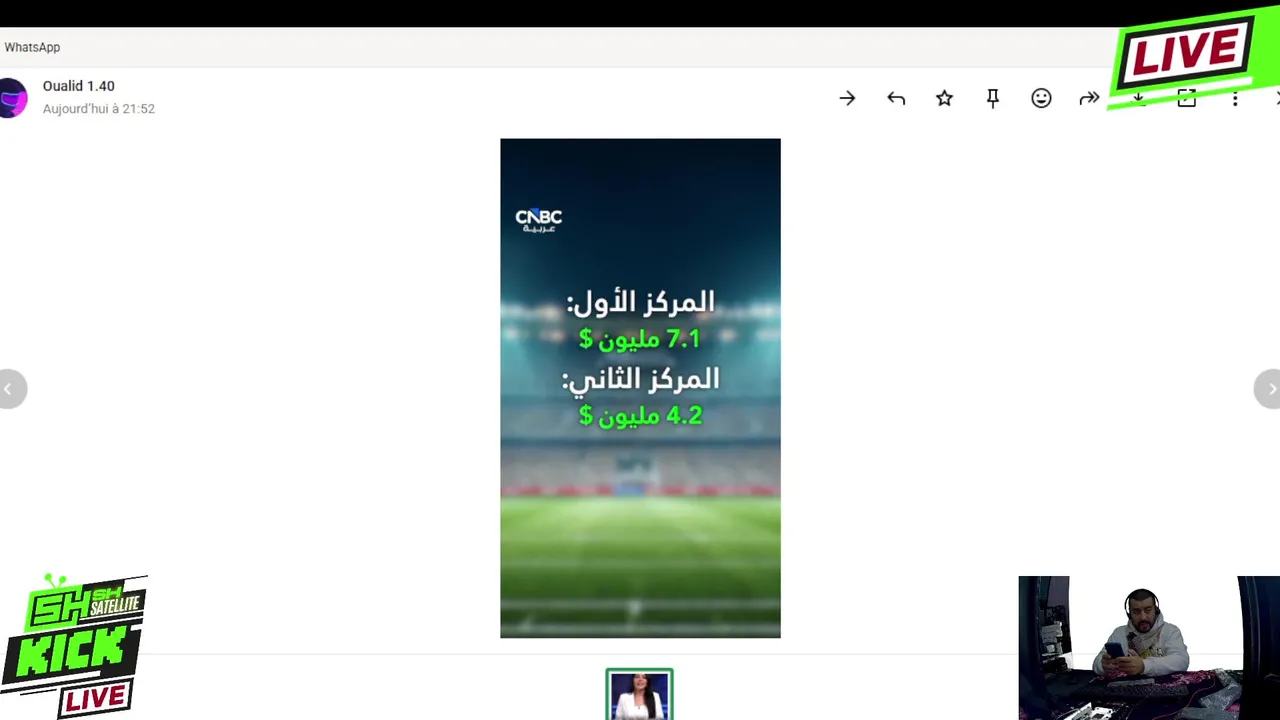The image size is (1280, 720).
Task: Show the previous media item
Action: click(x=10, y=389)
